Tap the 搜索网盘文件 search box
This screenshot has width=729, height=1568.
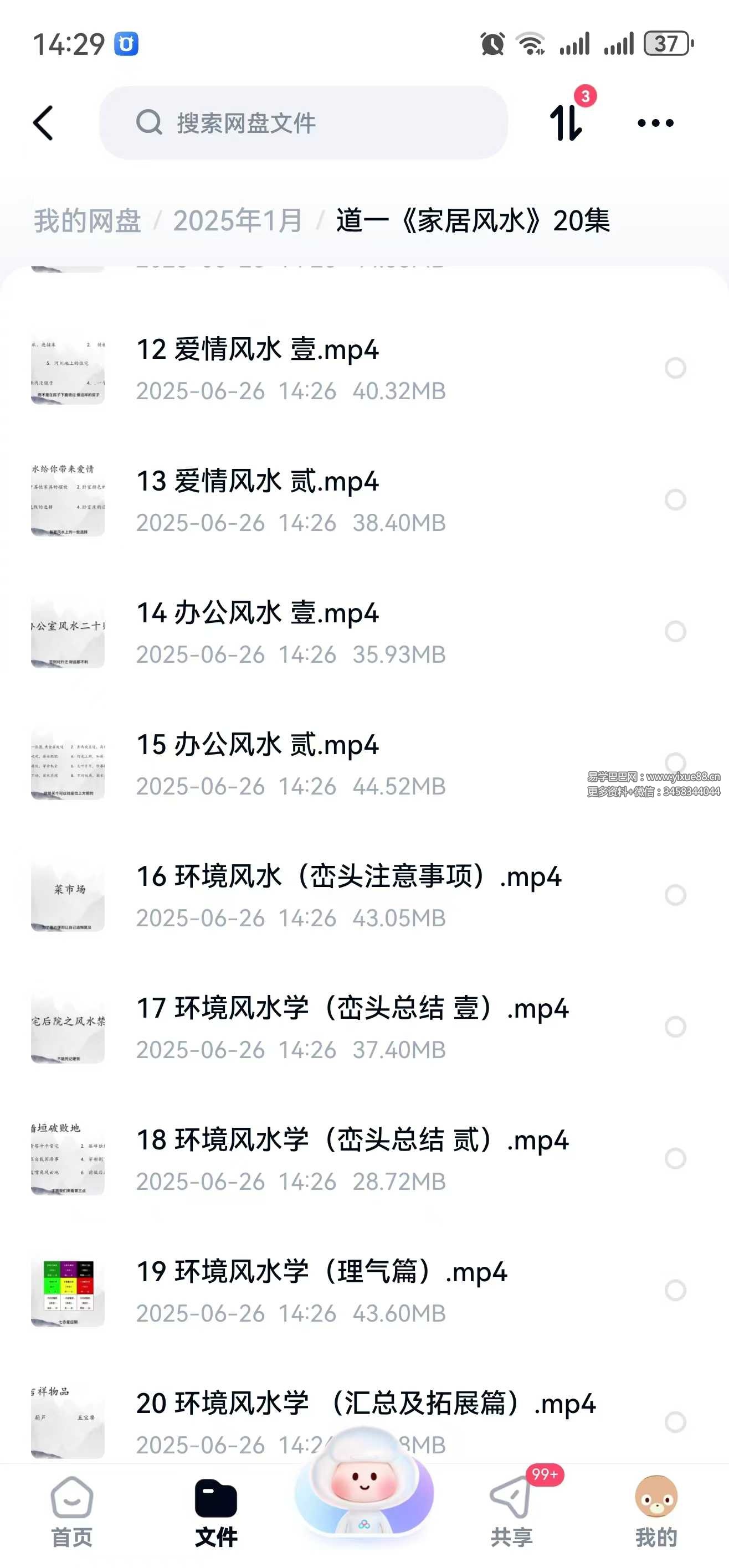[x=304, y=123]
